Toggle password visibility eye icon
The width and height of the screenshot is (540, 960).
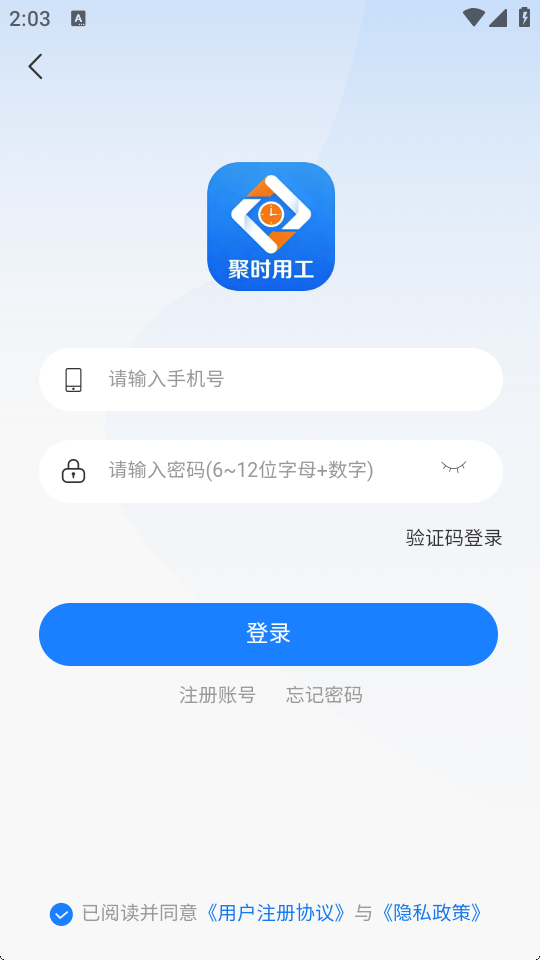pyautogui.click(x=454, y=468)
